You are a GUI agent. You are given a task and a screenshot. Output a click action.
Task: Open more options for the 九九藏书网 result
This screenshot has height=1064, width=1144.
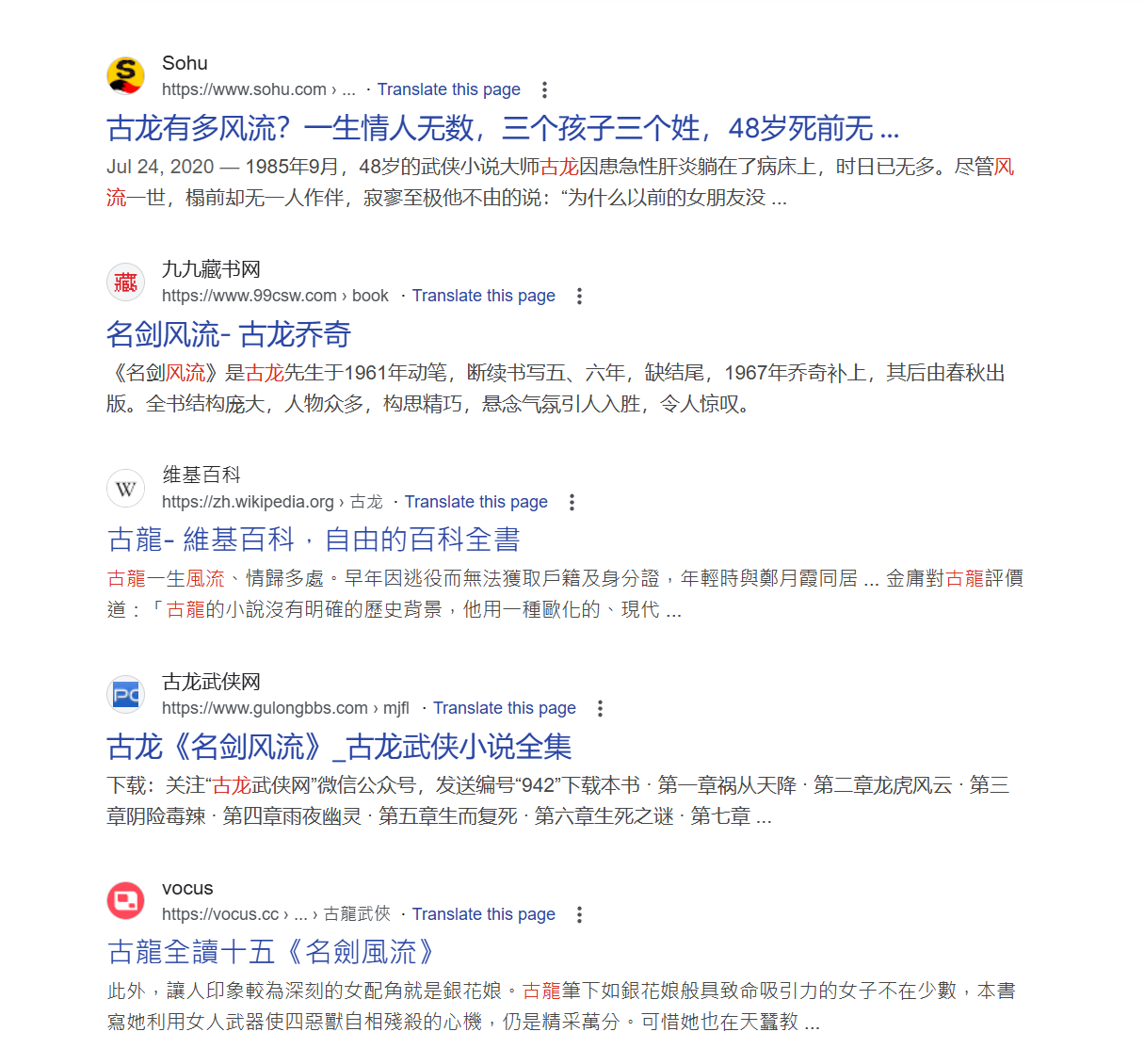point(579,296)
